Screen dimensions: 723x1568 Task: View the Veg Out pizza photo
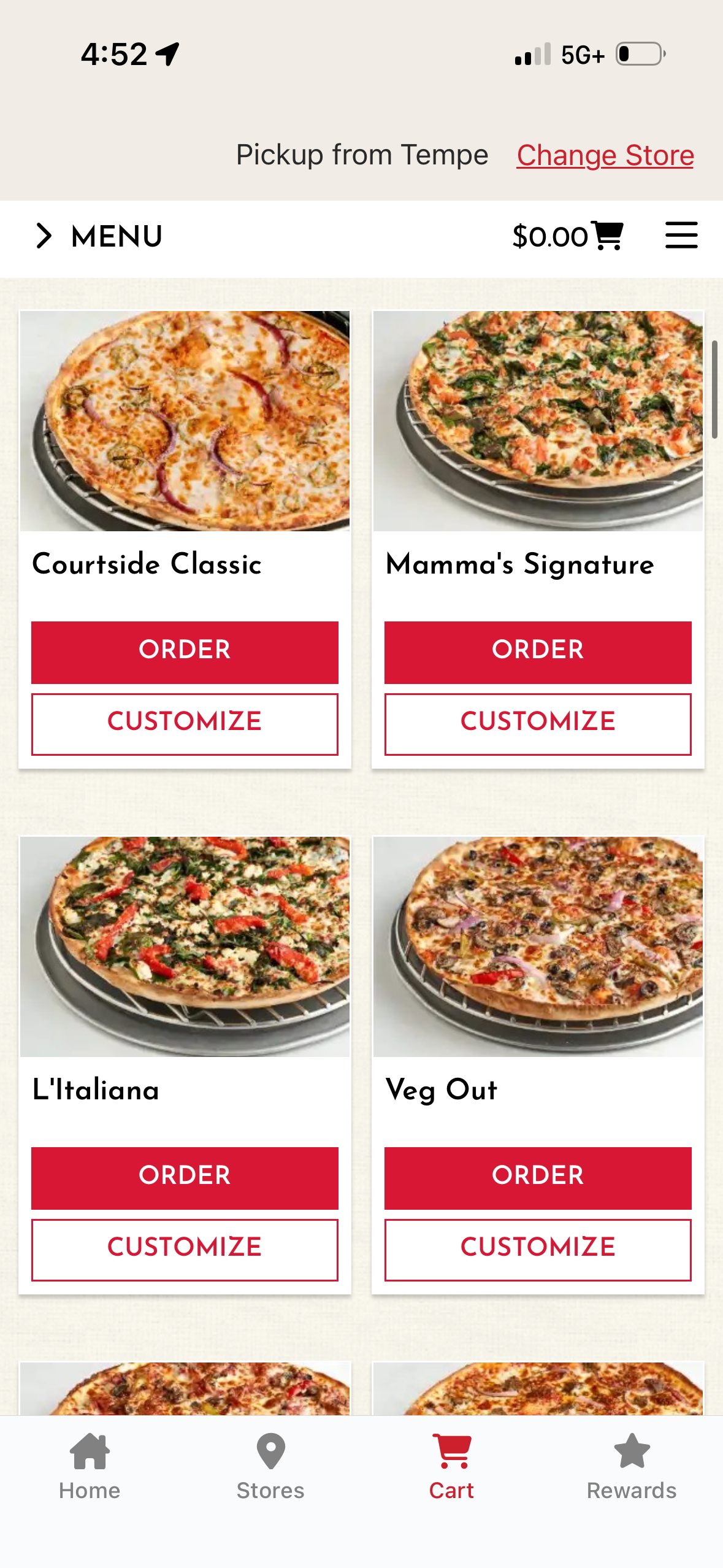click(x=538, y=946)
